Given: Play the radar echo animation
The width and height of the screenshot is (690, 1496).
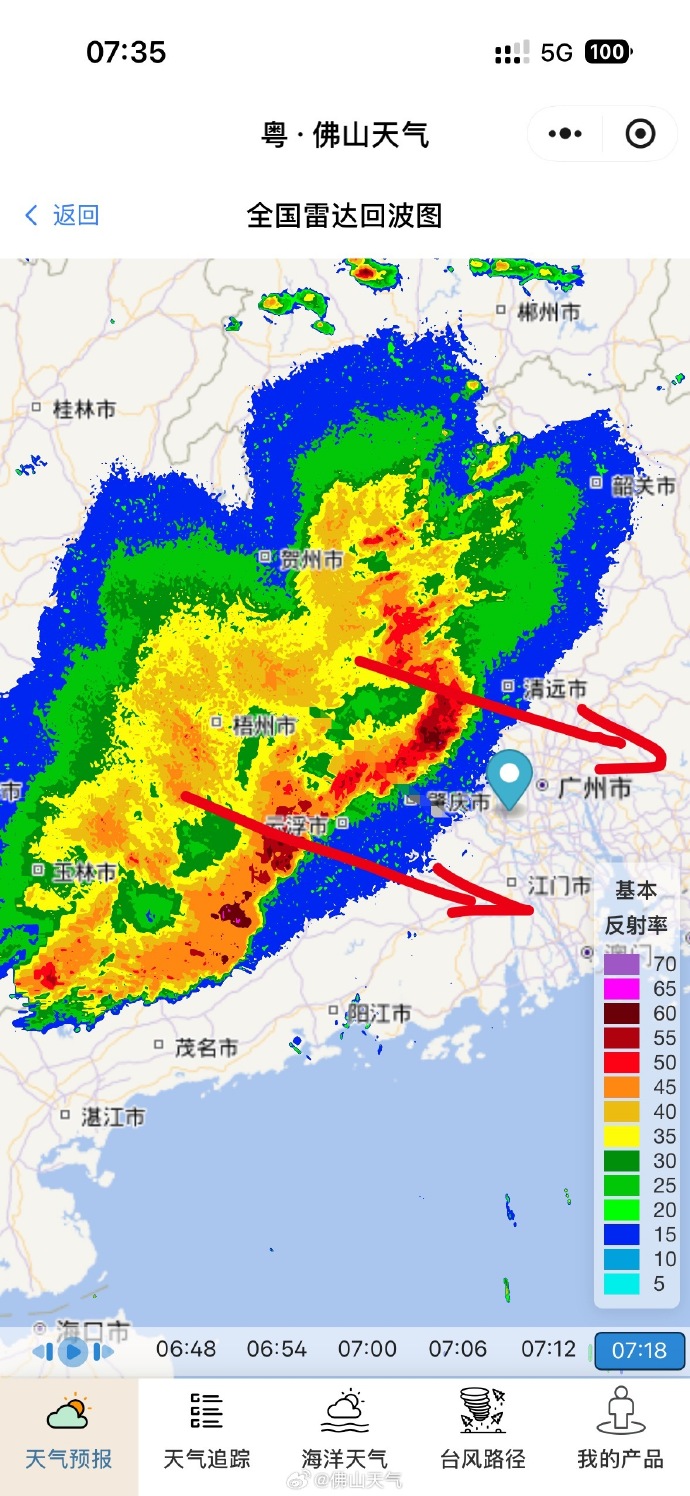Looking at the screenshot, I should (x=72, y=1352).
